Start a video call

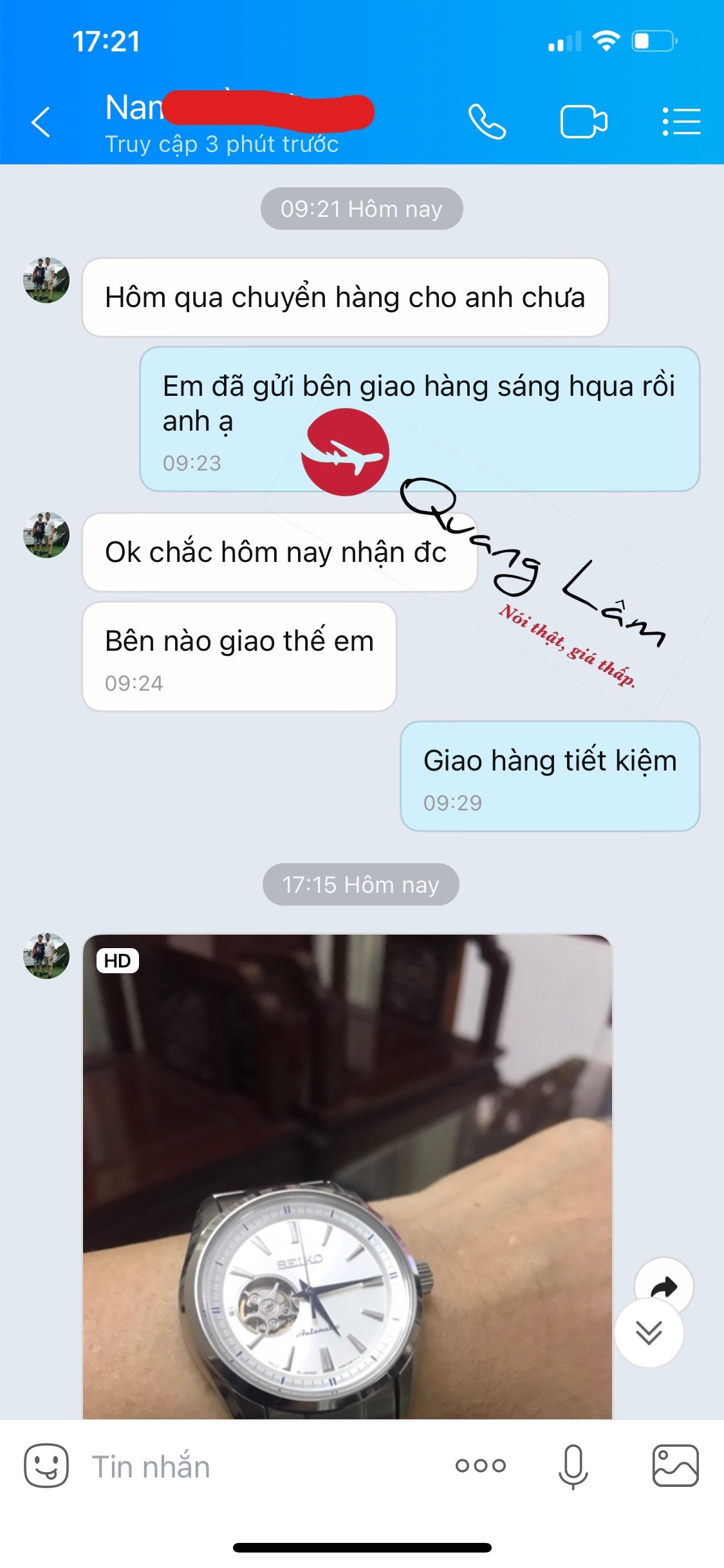click(x=584, y=122)
